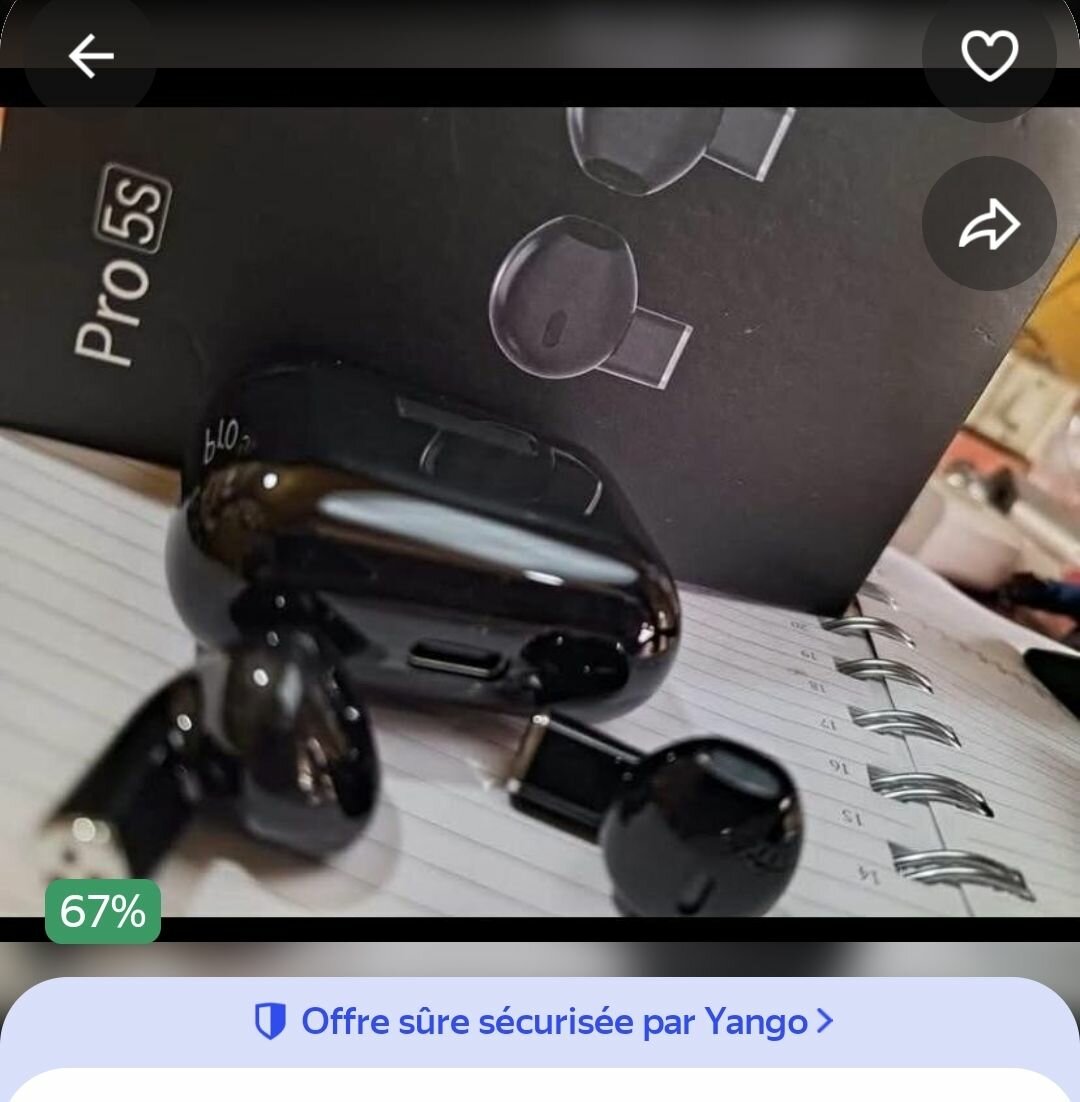1080x1102 pixels.
Task: Share this product listing
Action: 989,224
